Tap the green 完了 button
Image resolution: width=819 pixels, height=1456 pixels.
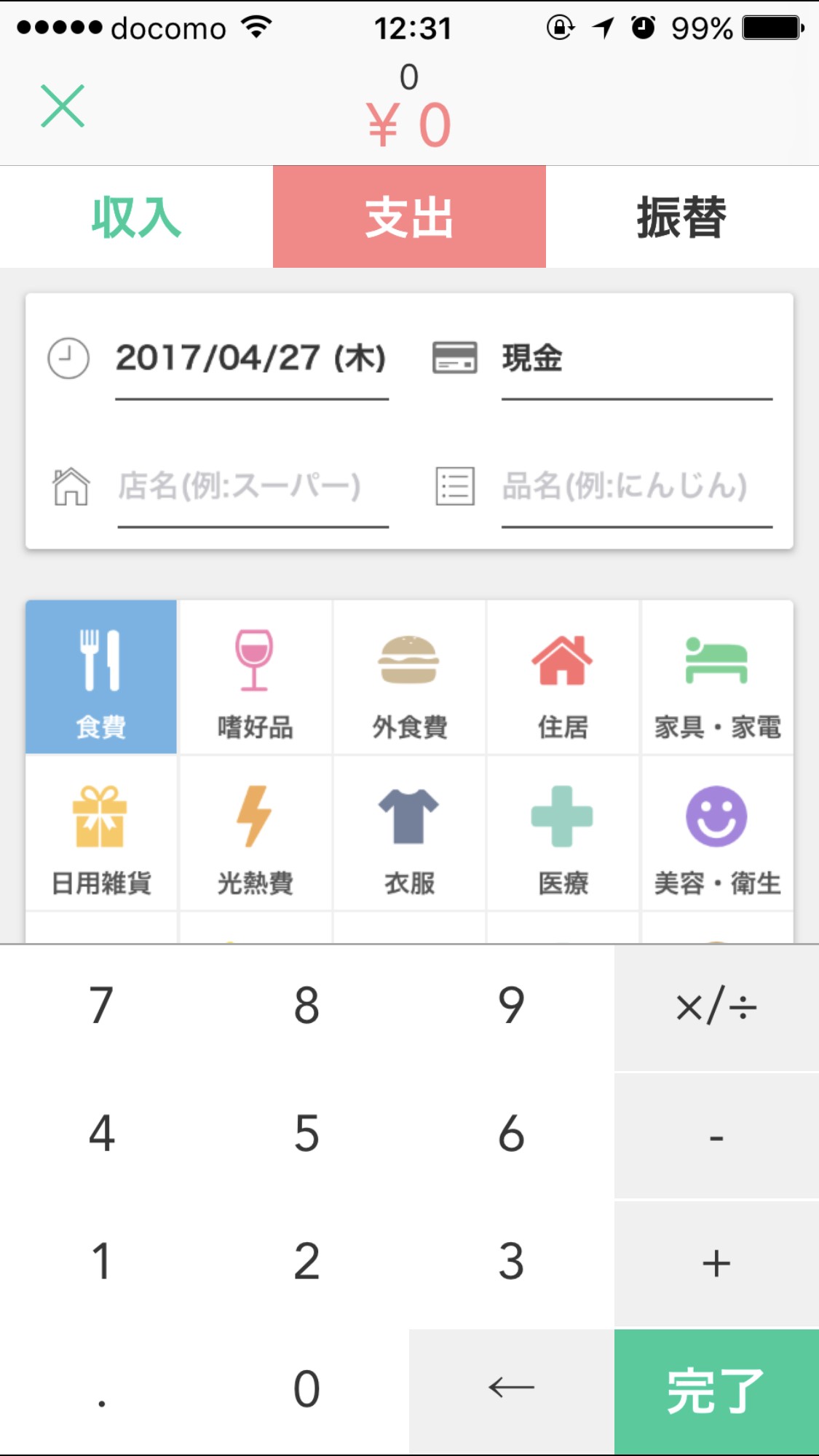pos(716,1390)
